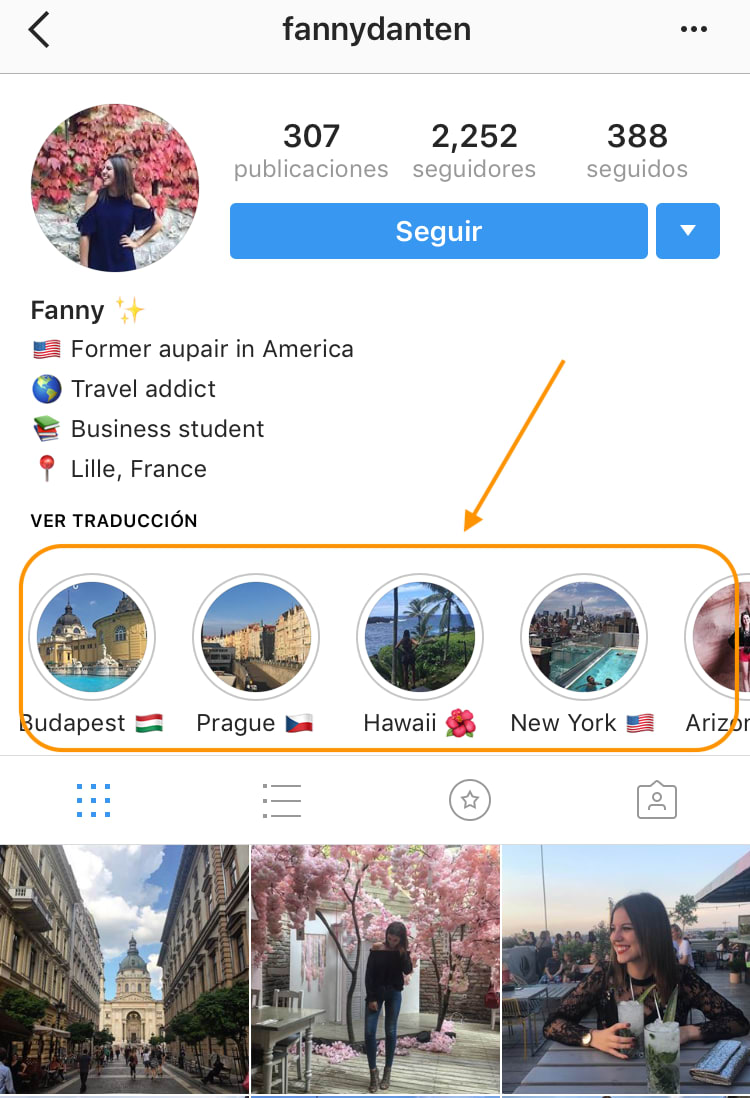Viewport: 750px width, 1098px height.
Task: Open the basilica street photo post
Action: pyautogui.click(x=124, y=968)
